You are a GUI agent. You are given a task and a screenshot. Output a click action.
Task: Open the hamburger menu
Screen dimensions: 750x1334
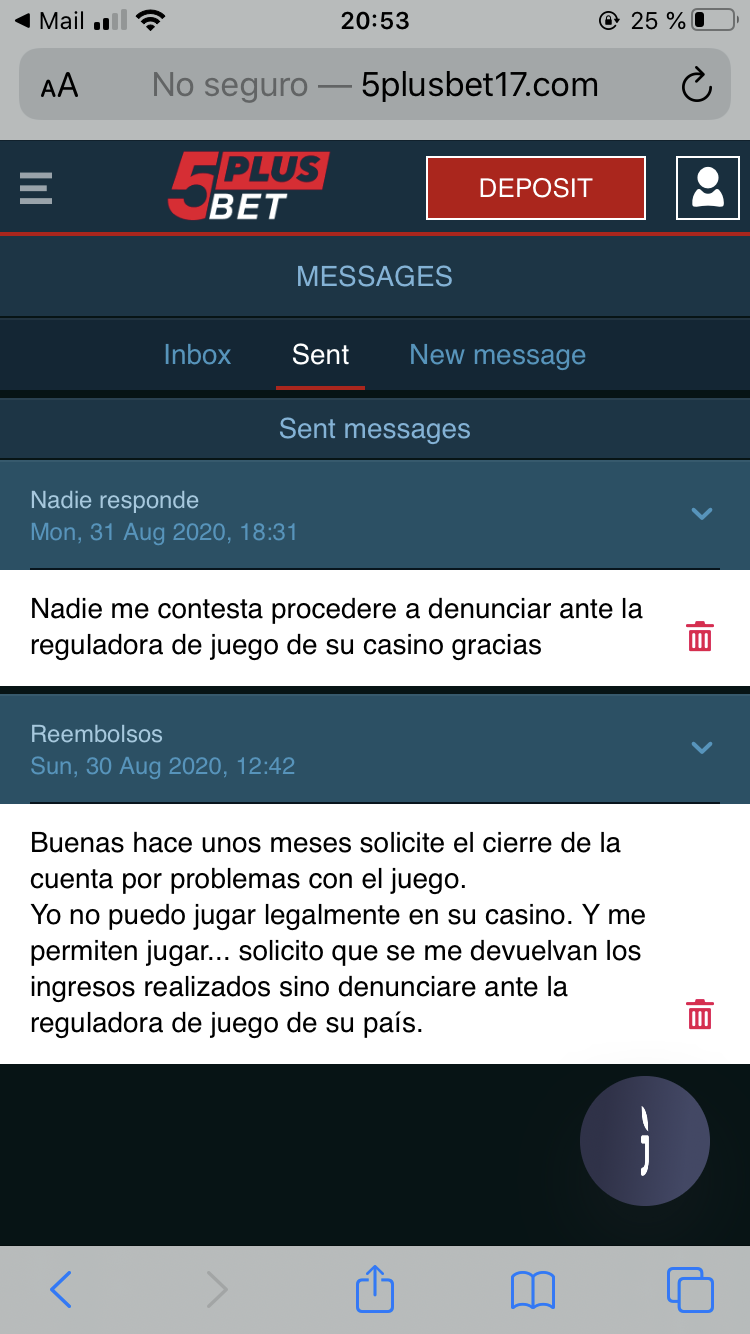click(x=36, y=188)
